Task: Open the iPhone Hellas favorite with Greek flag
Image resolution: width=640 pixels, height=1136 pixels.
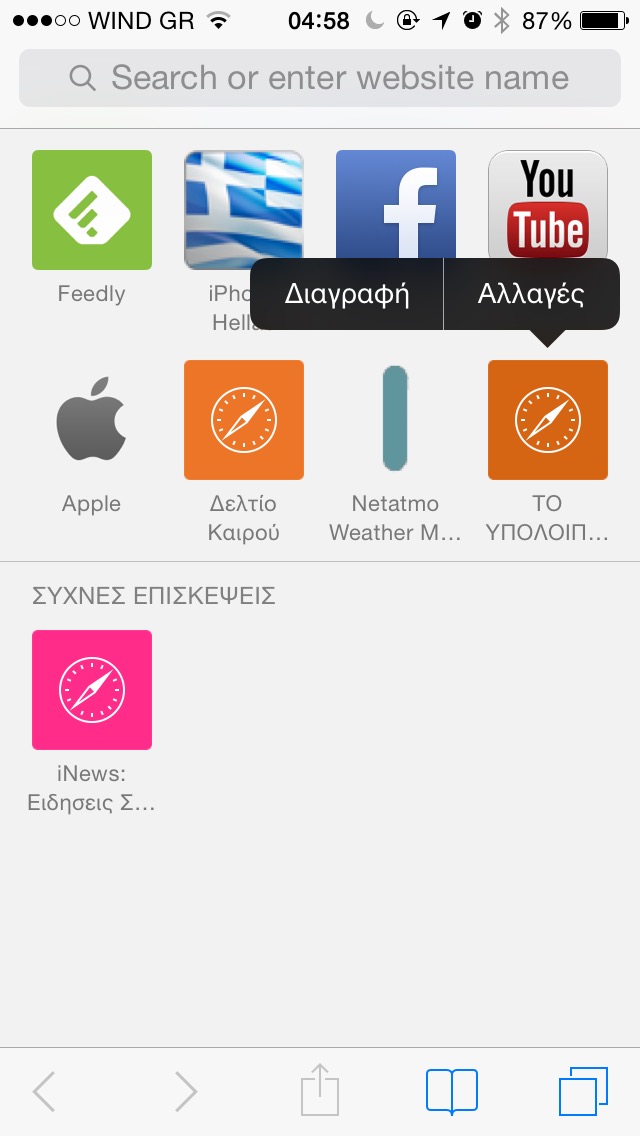Action: pos(244,205)
